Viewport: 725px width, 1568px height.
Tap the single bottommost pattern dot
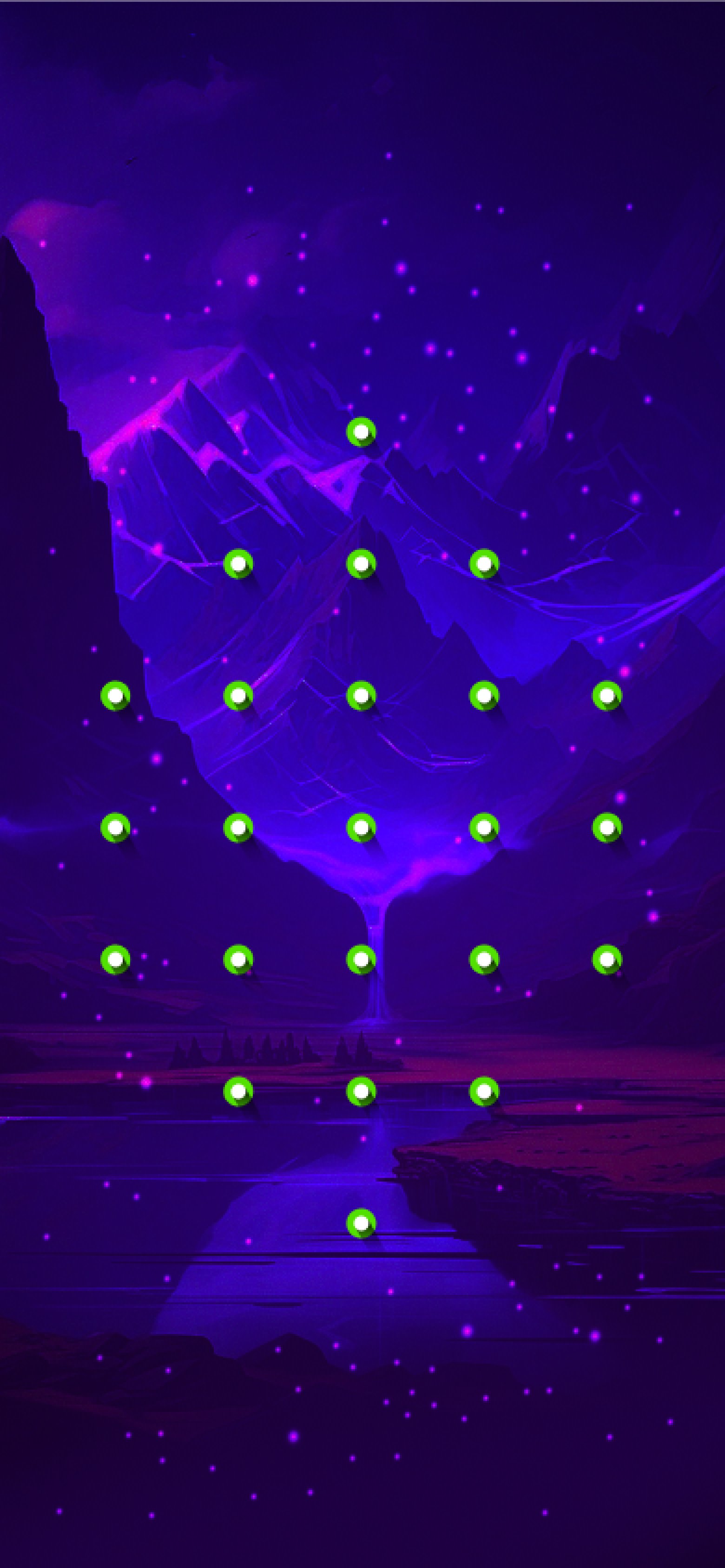coord(361,1223)
